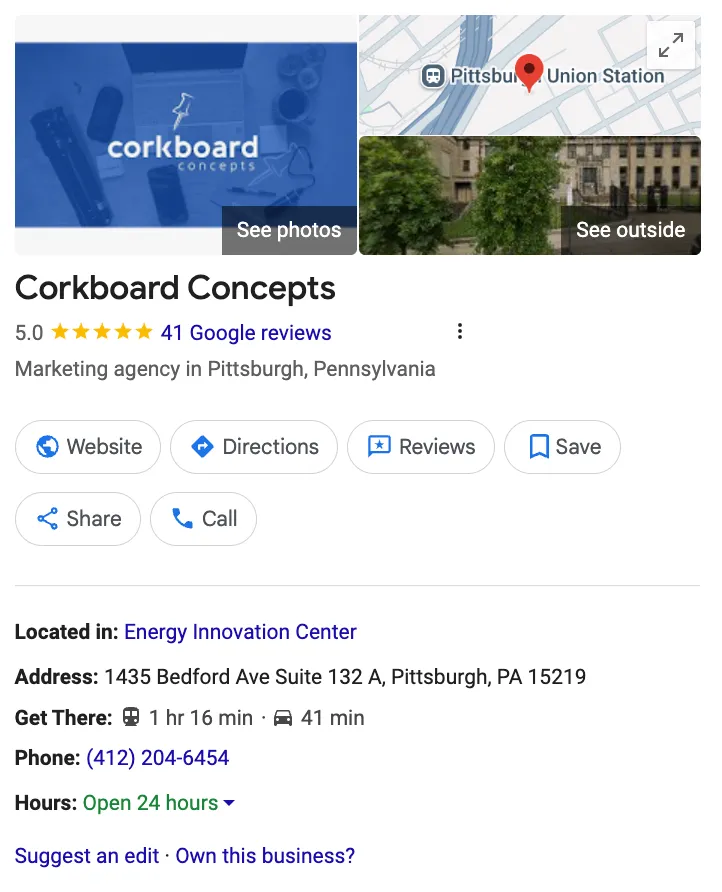The image size is (722, 892).
Task: Open the three-dot overflow menu
Action: pyautogui.click(x=460, y=331)
